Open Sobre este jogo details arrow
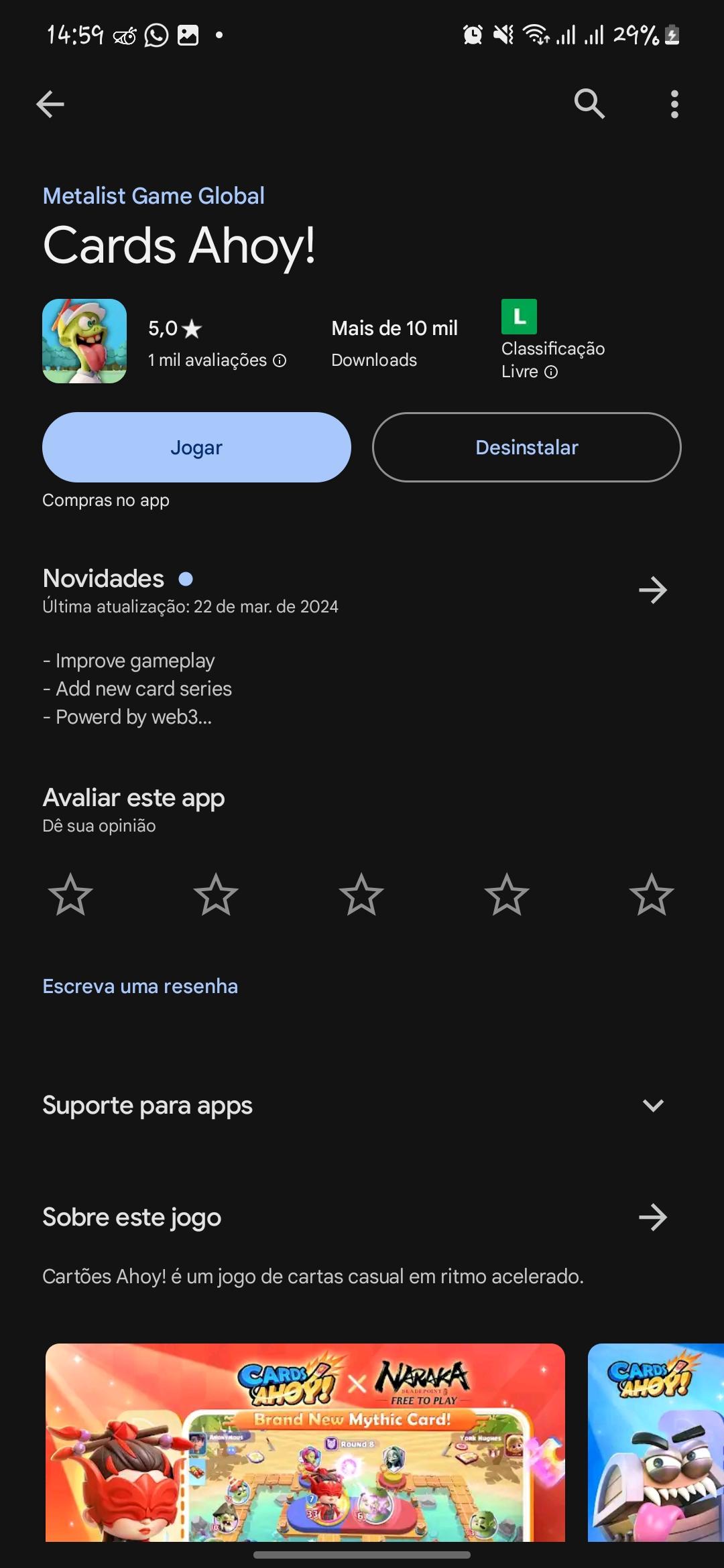Screen dimensions: 724x1568 pyautogui.click(x=652, y=1218)
